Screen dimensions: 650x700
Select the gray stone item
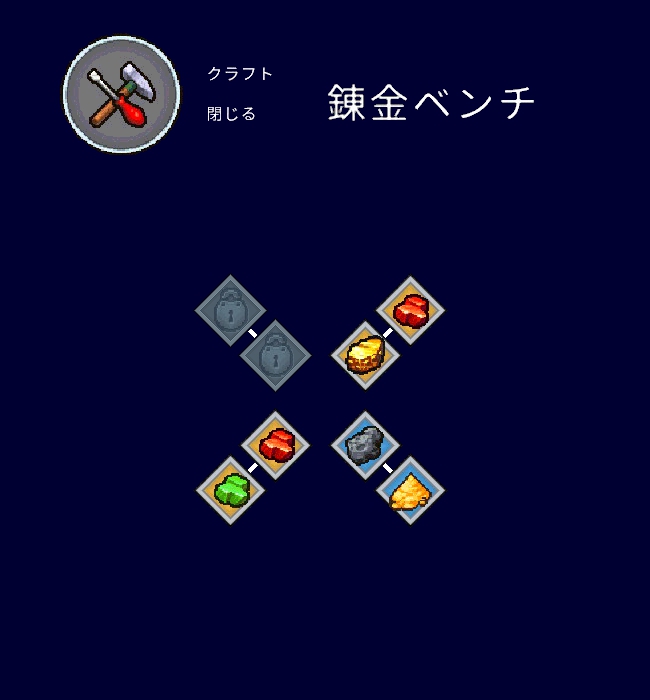click(x=365, y=445)
